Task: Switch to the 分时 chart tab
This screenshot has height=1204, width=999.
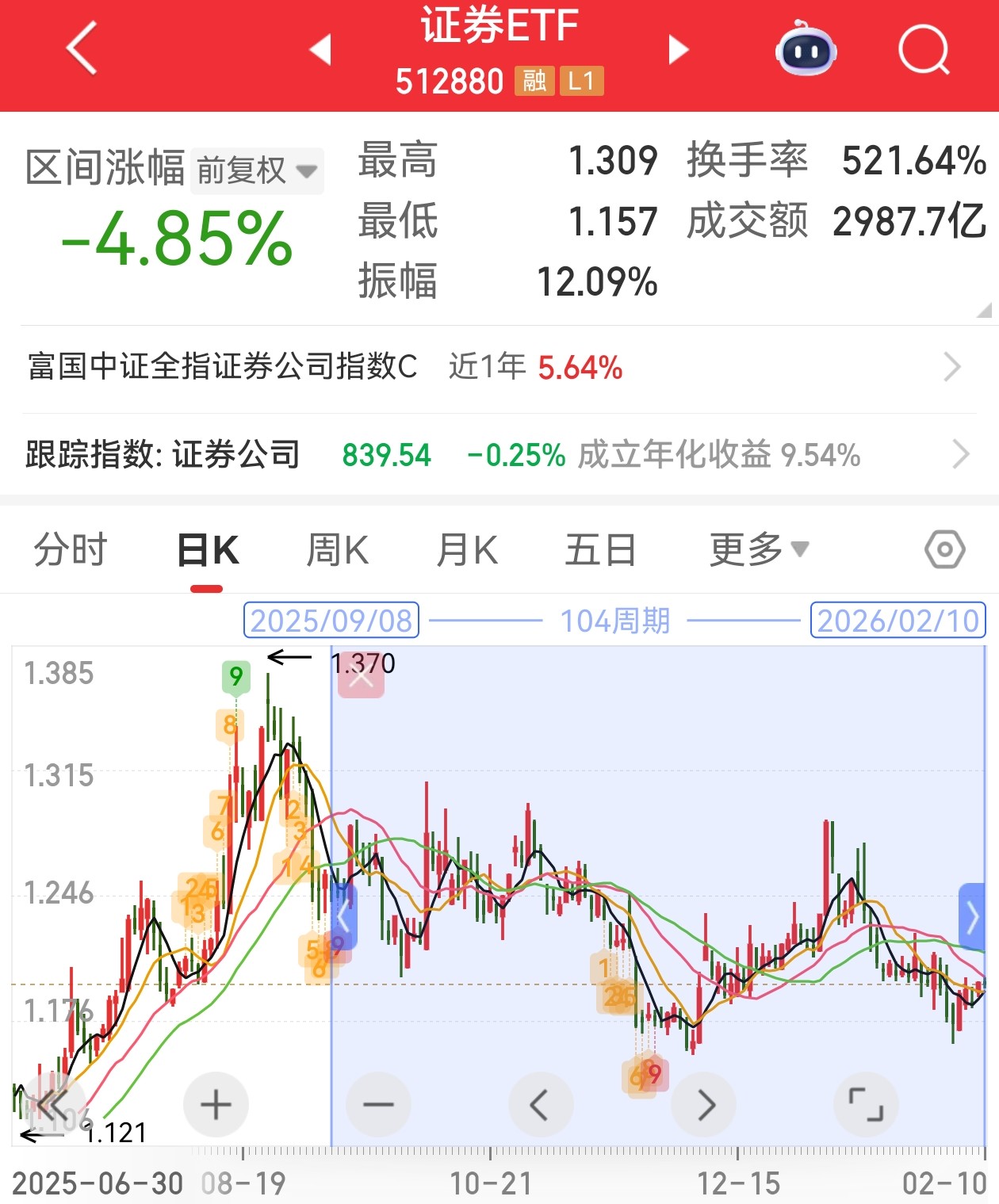Action: pyautogui.click(x=71, y=550)
